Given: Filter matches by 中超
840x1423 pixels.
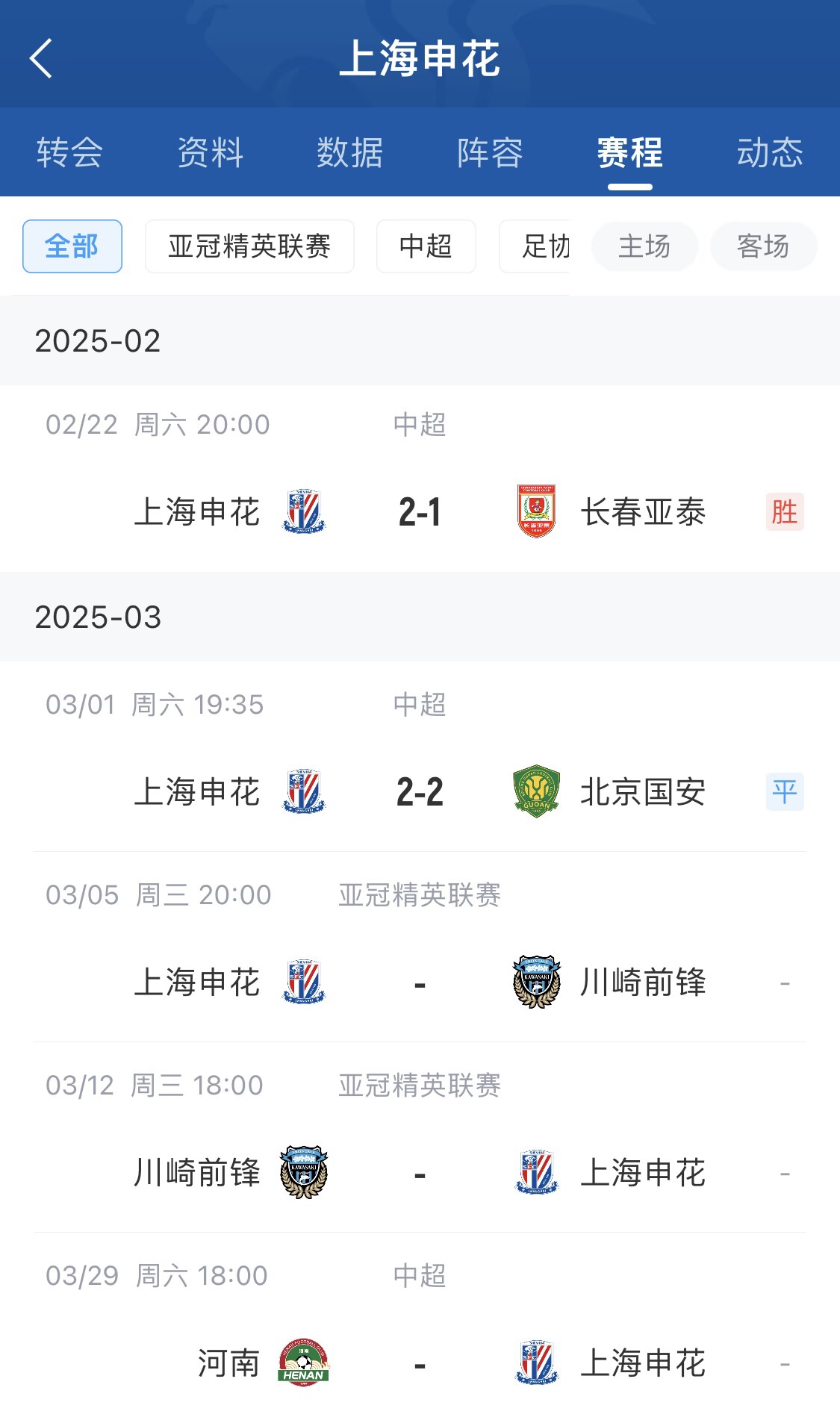Looking at the screenshot, I should (x=426, y=246).
